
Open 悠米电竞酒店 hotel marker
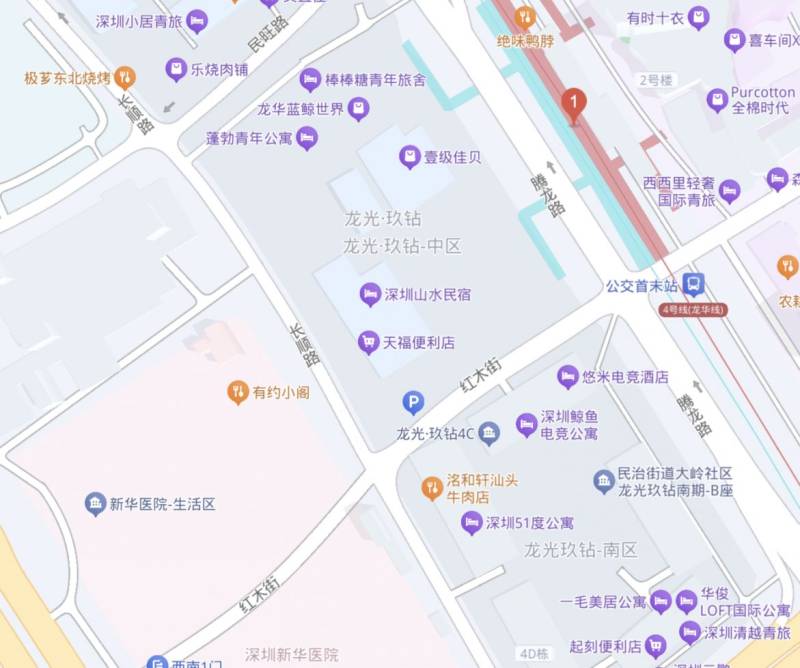point(568,377)
